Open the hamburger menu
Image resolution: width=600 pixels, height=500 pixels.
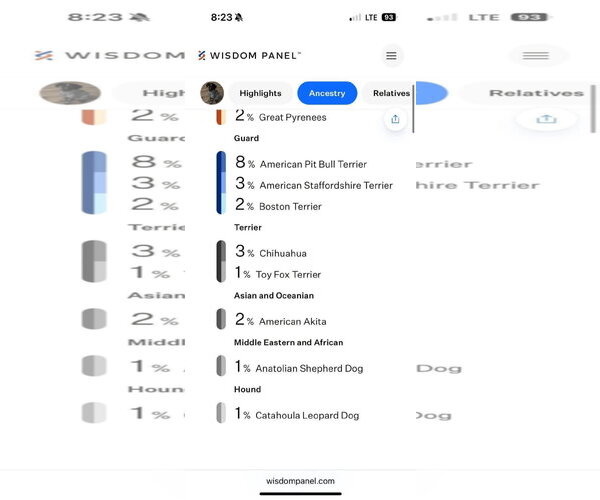[x=391, y=56]
